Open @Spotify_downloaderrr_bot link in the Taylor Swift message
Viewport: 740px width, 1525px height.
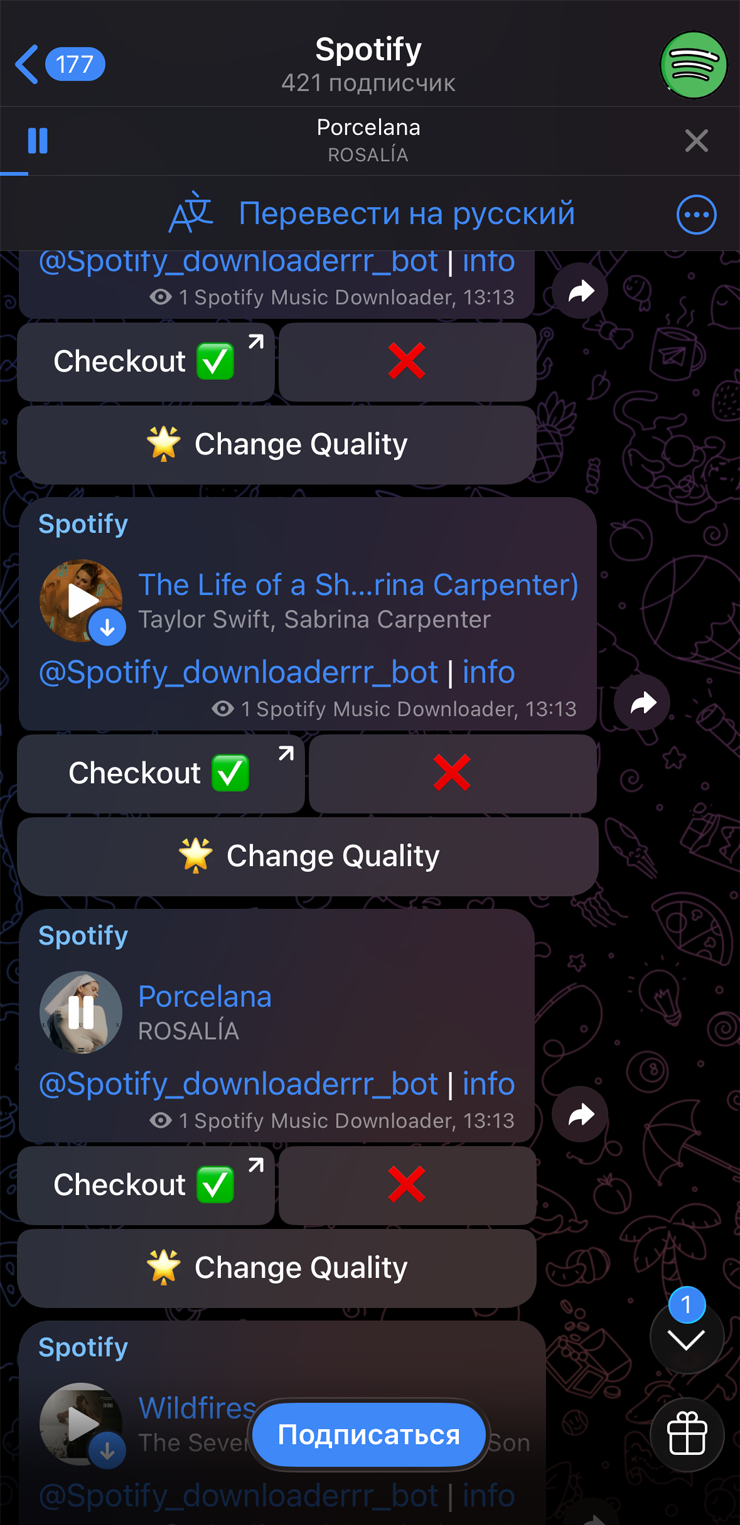pyautogui.click(x=238, y=671)
